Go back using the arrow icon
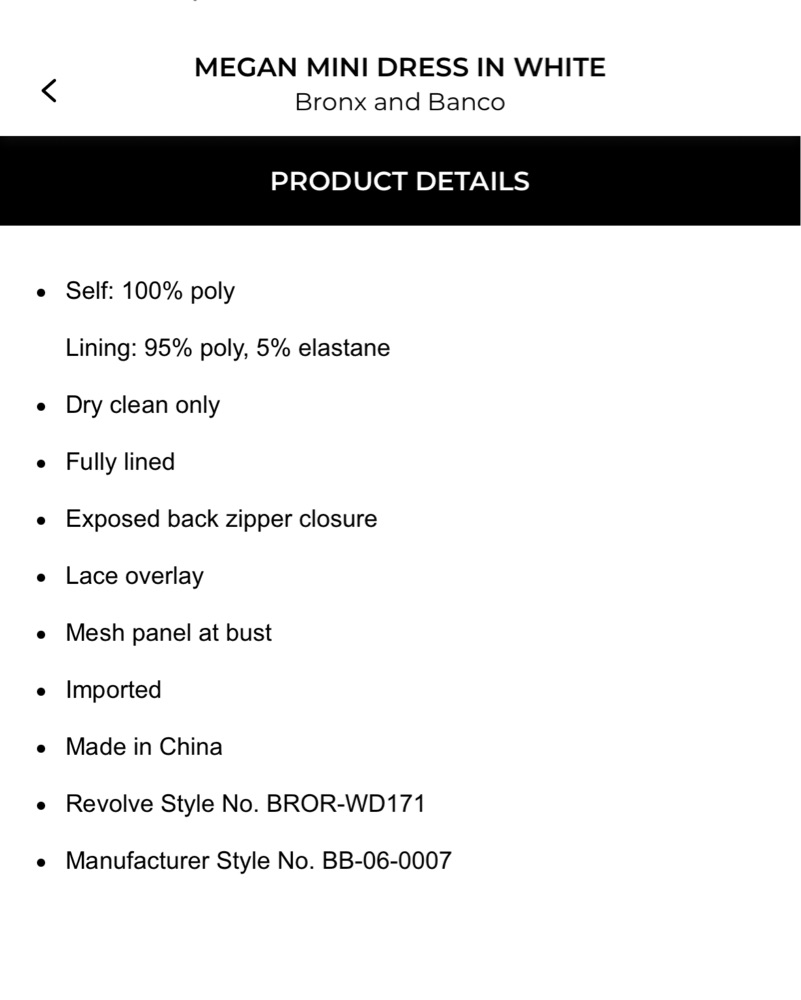 (x=48, y=91)
